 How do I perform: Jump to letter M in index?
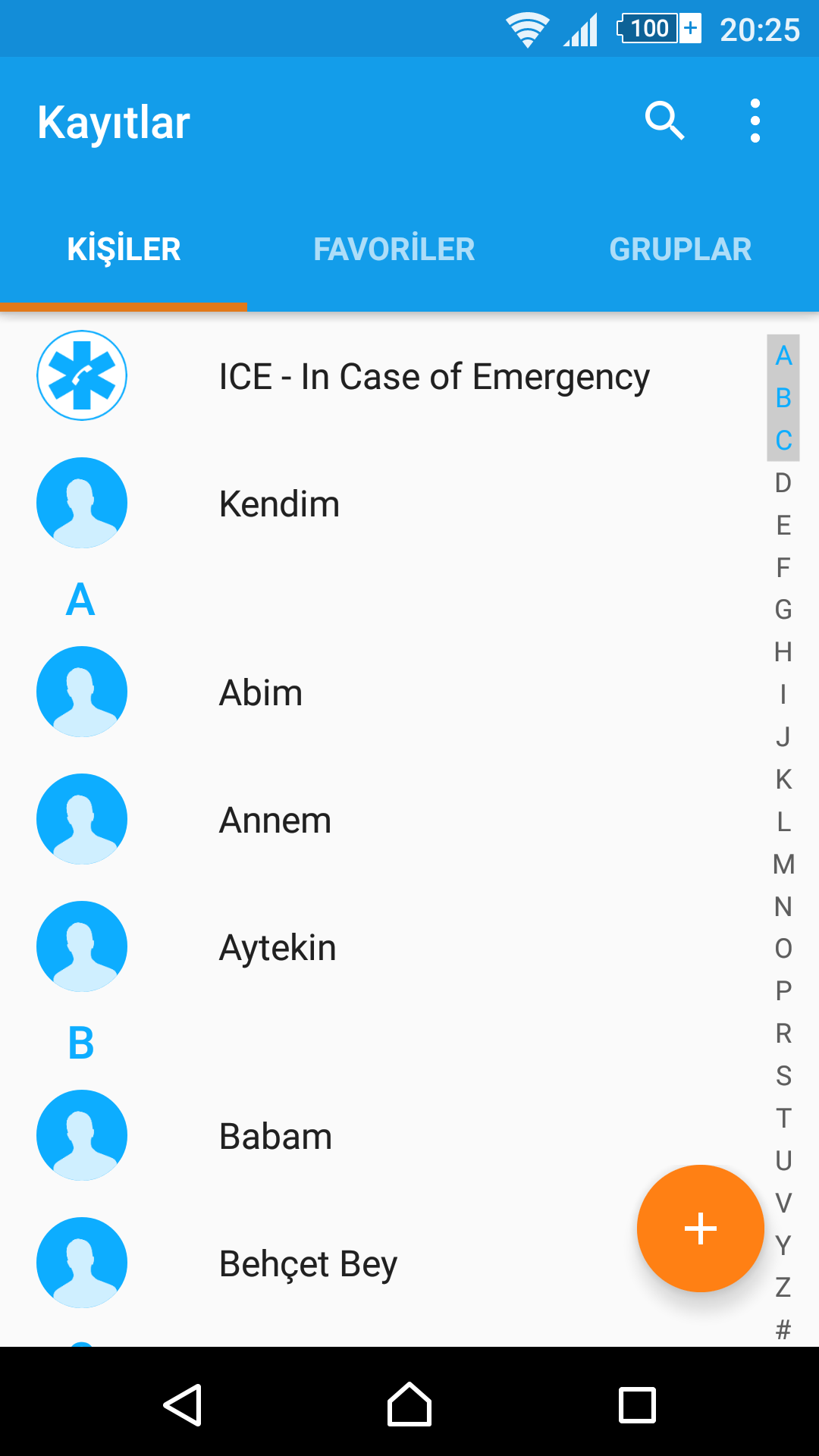click(783, 864)
